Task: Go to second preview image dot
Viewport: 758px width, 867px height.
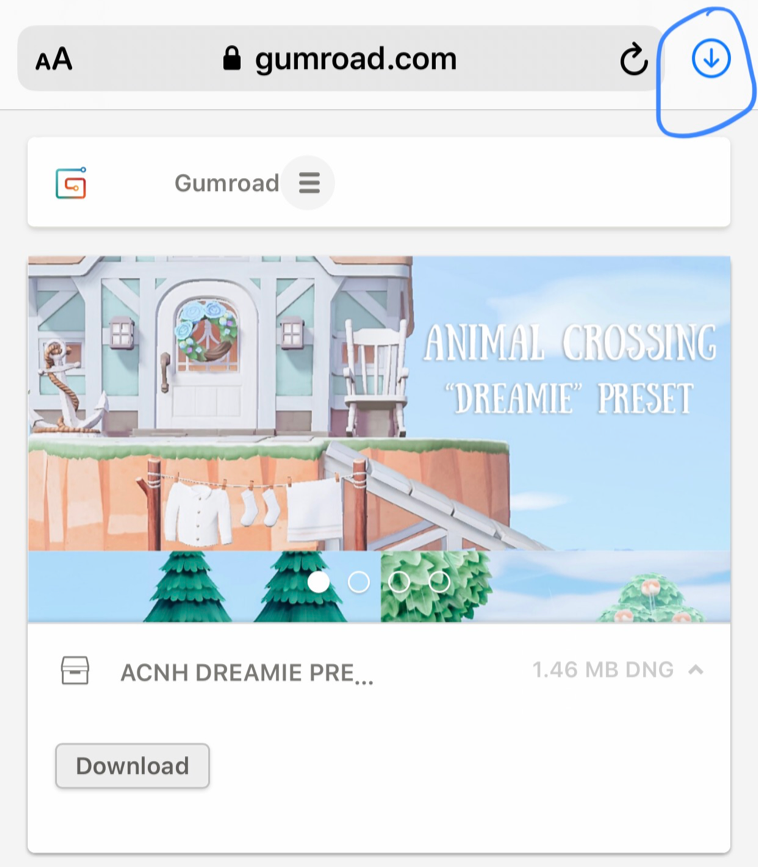Action: (x=358, y=581)
